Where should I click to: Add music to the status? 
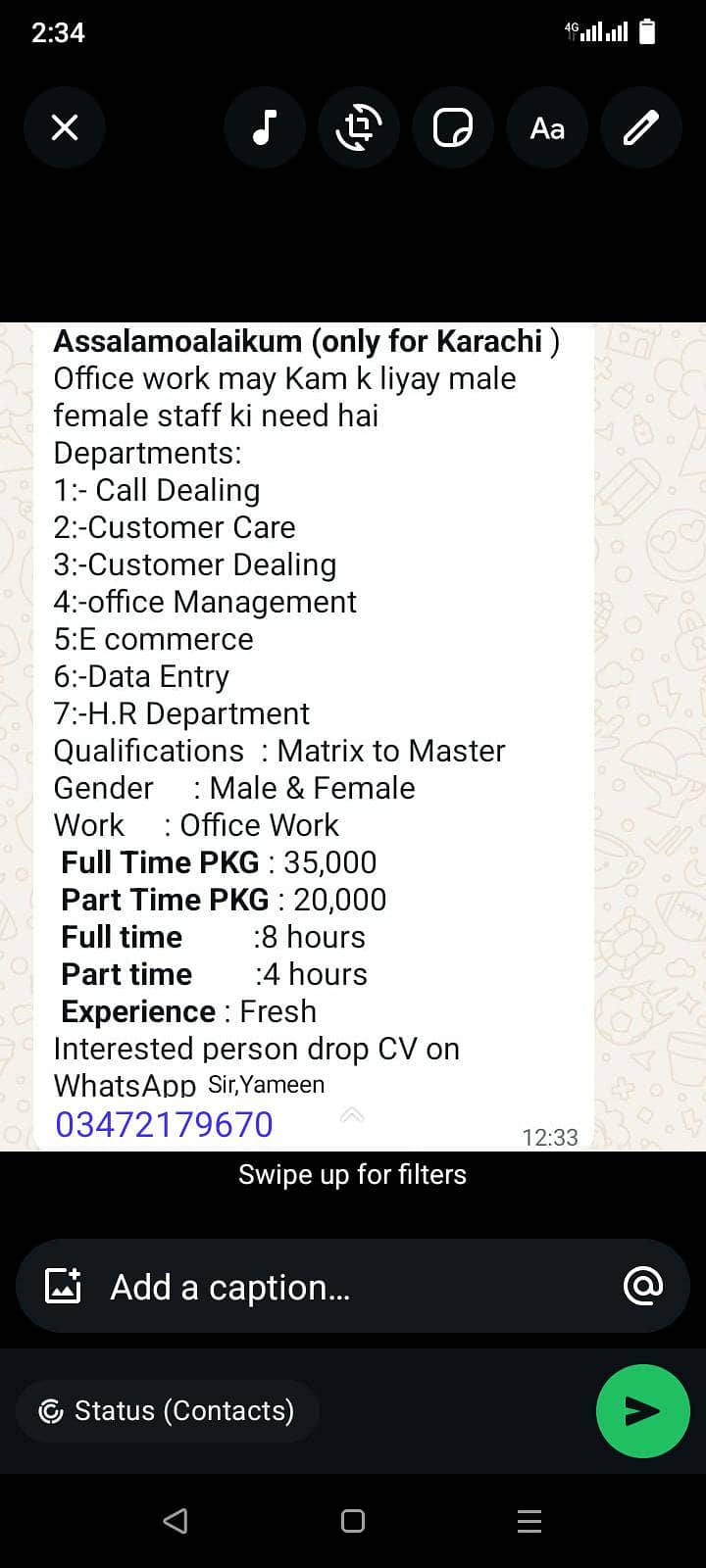(x=265, y=127)
